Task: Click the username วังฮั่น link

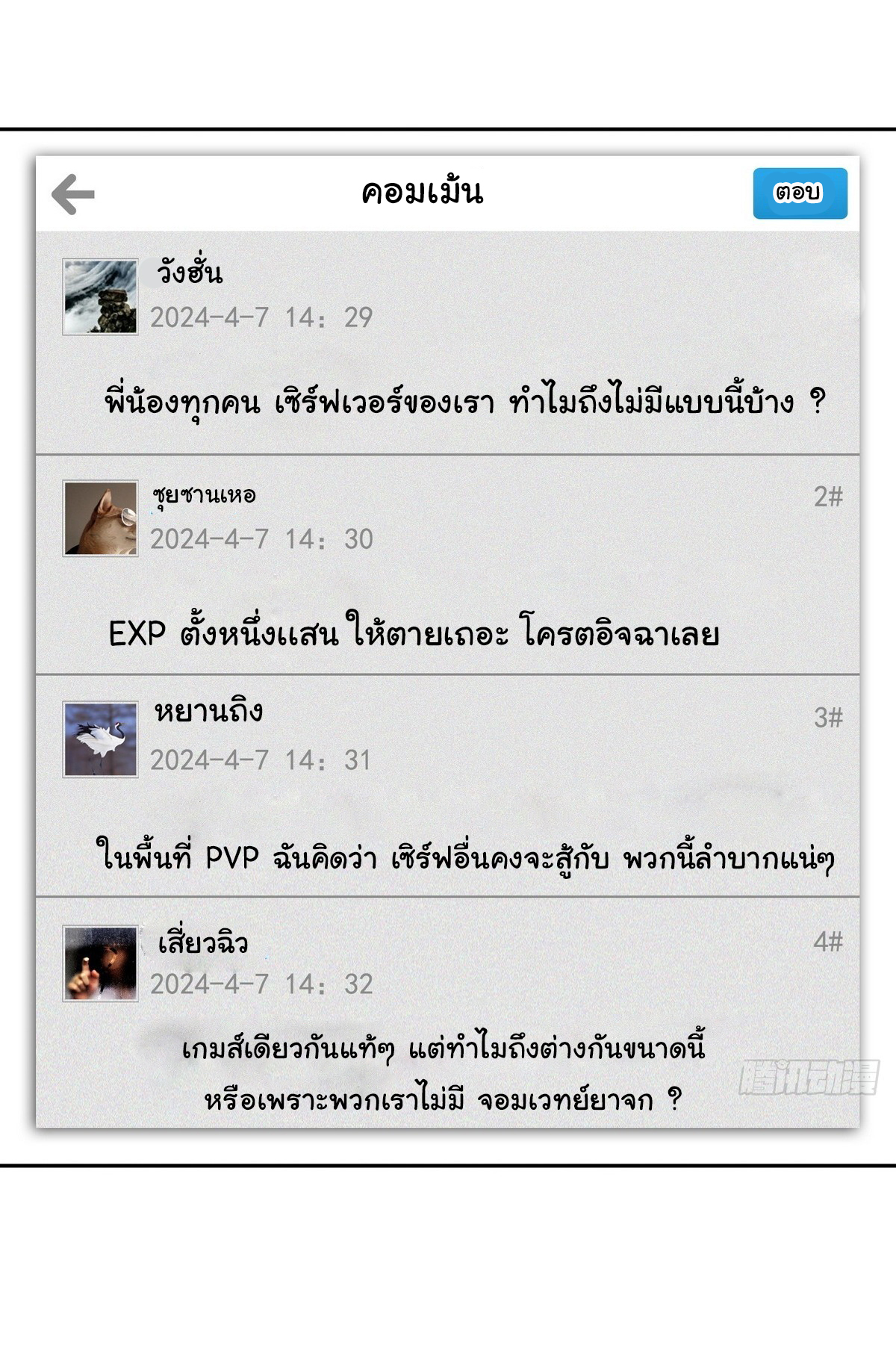Action: tap(187, 276)
